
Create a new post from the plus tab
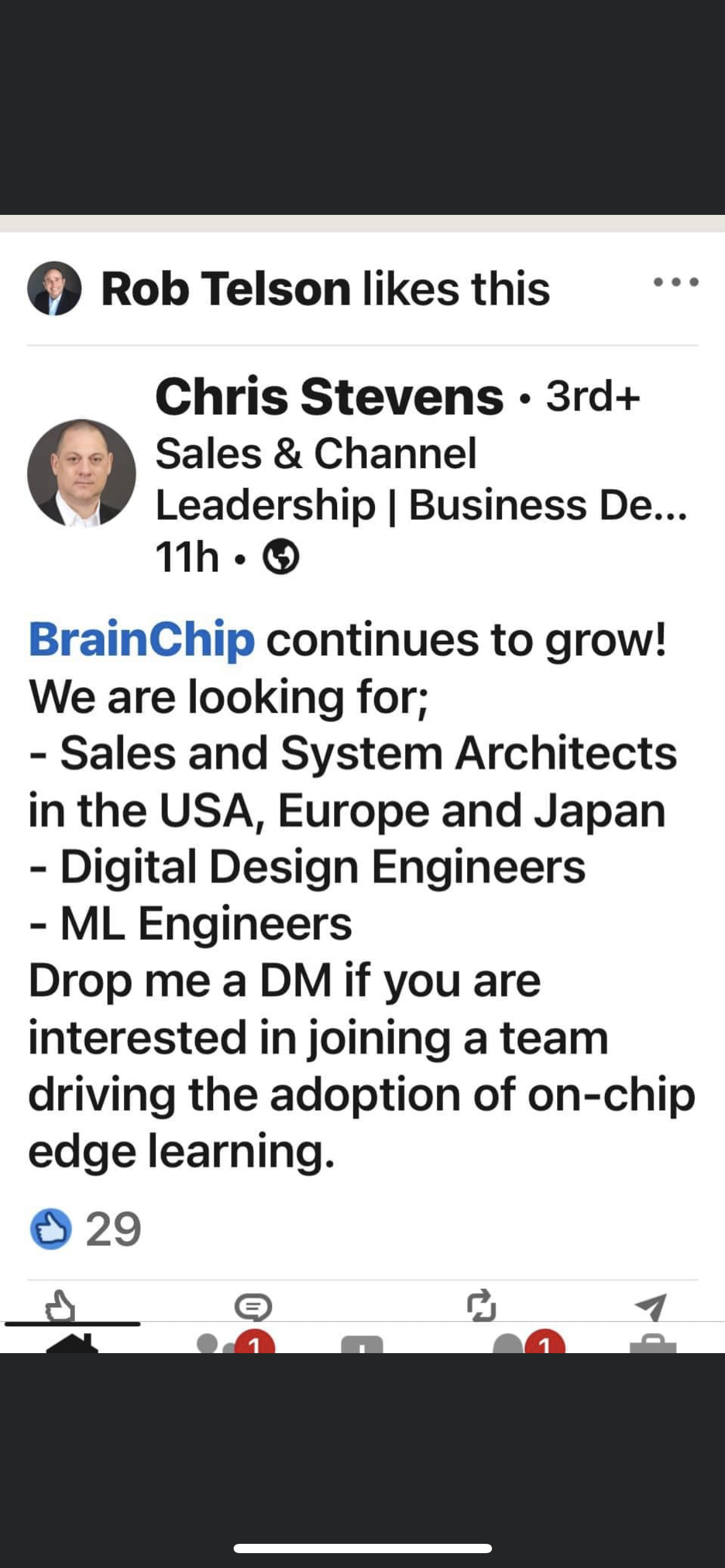362,1344
